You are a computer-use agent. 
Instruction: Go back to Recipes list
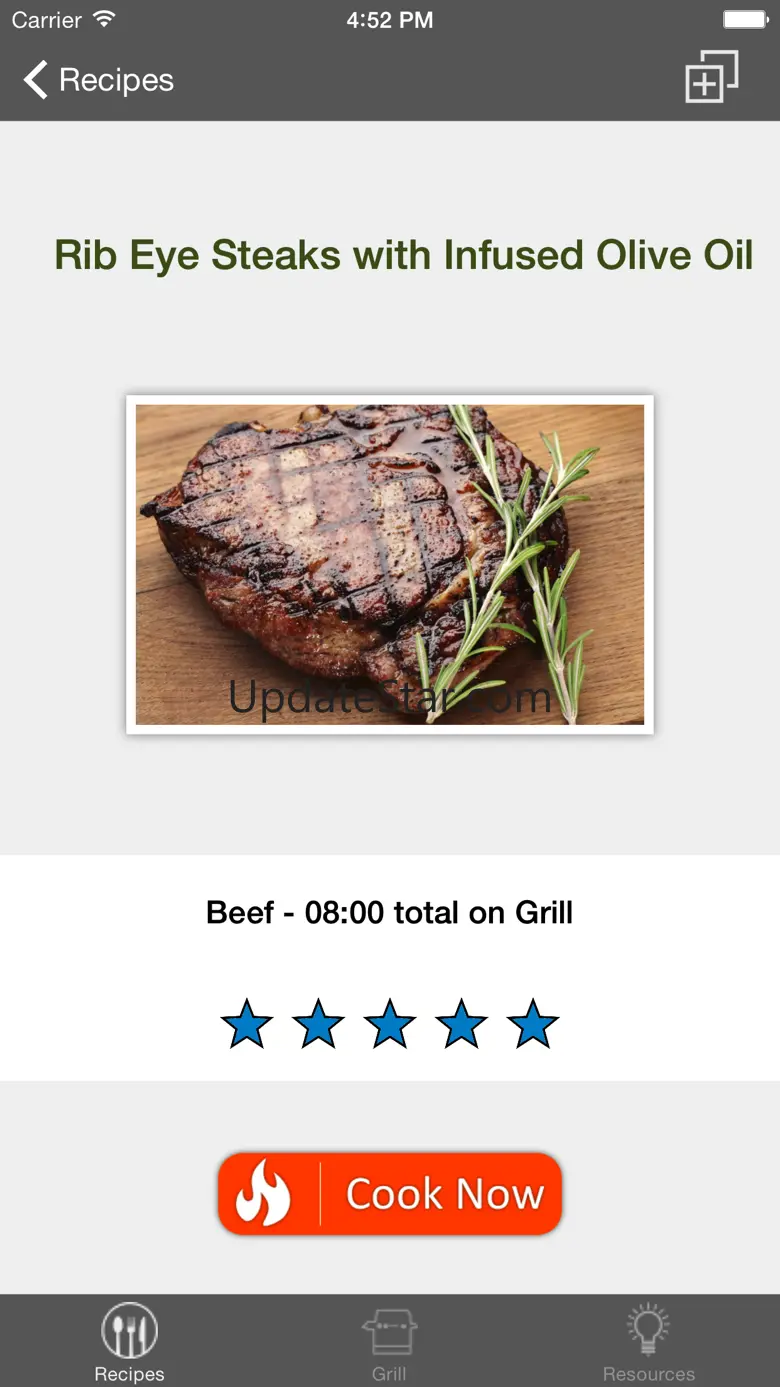click(x=98, y=80)
